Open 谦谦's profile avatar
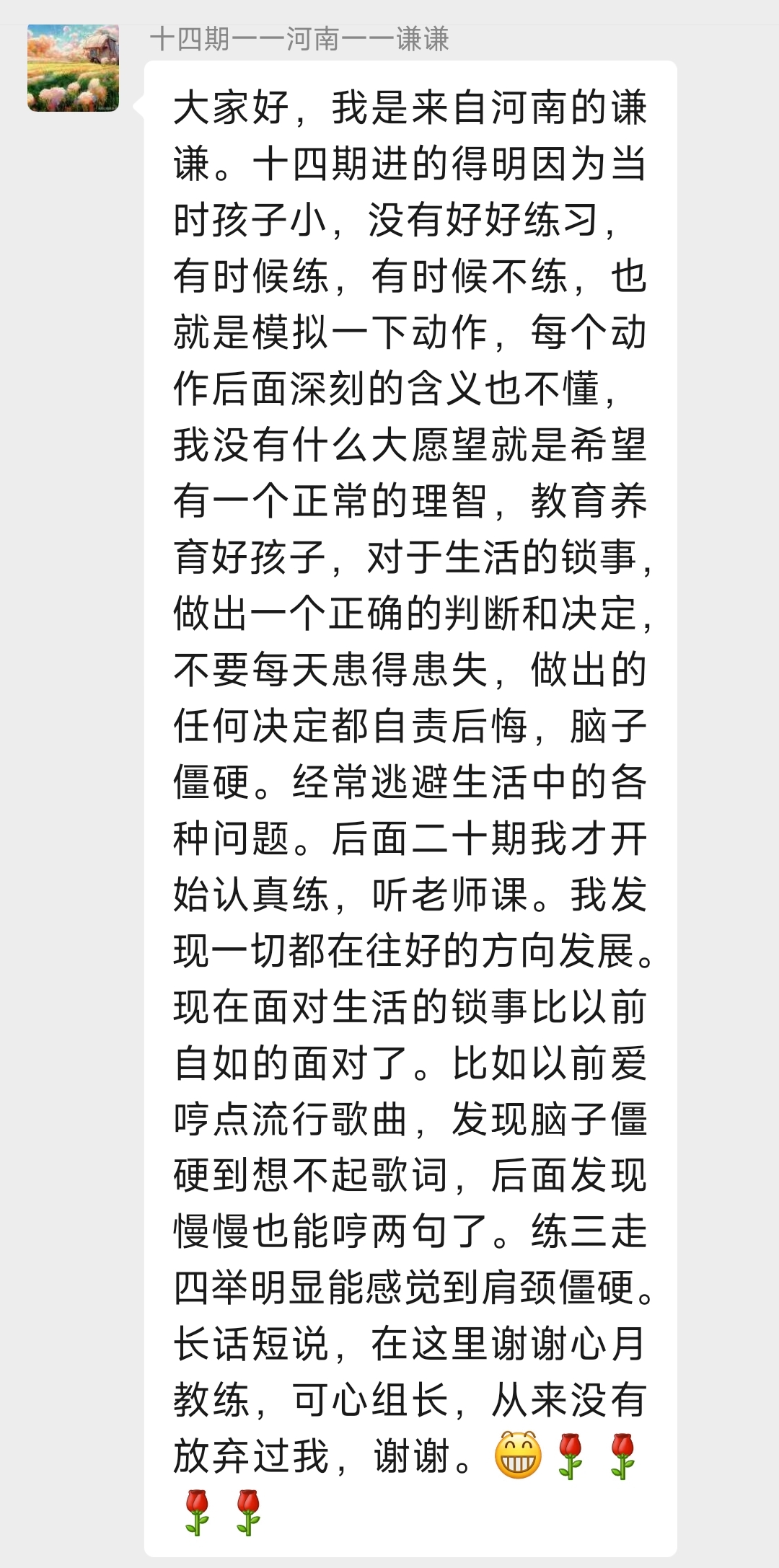779x1568 pixels. pyautogui.click(x=73, y=68)
